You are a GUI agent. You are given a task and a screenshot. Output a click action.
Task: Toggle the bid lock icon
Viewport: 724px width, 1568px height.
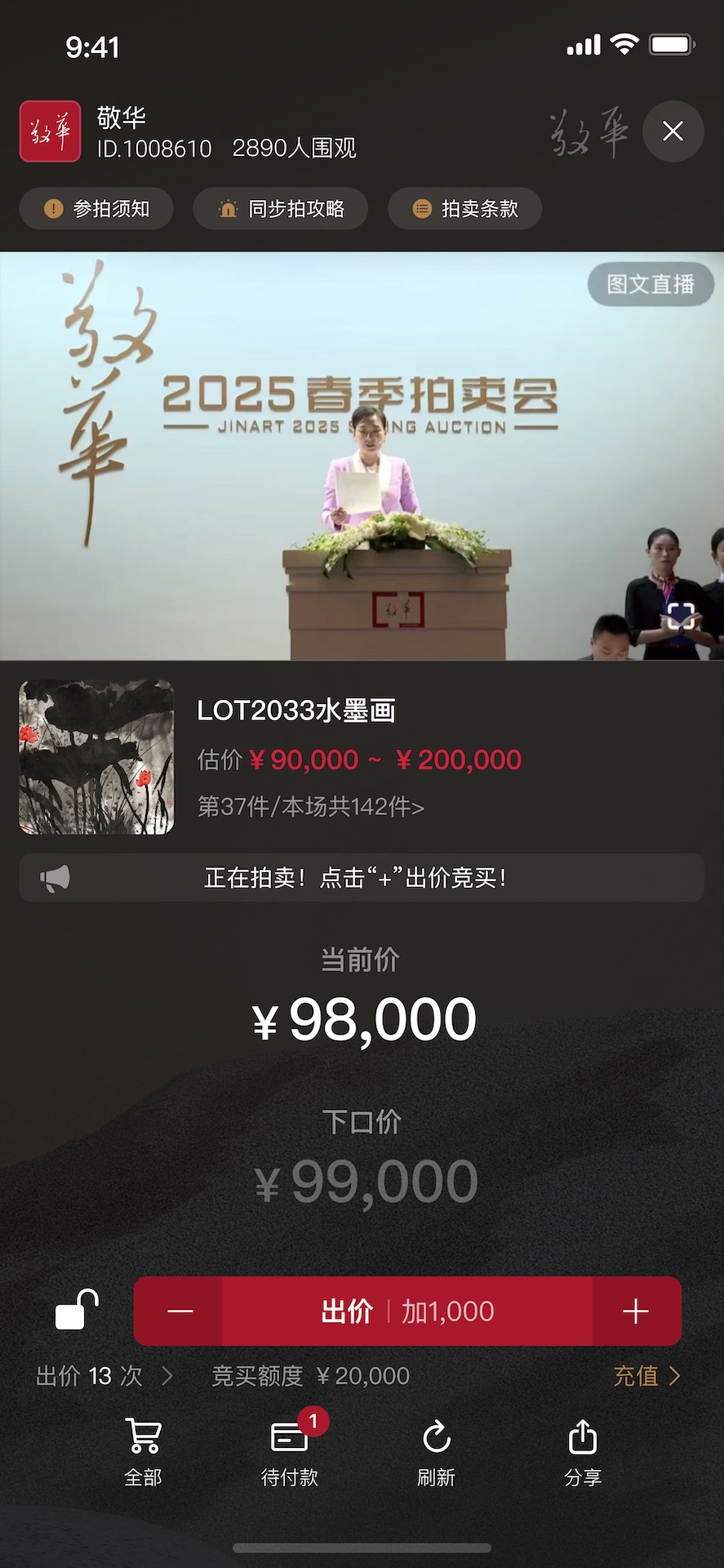click(76, 1310)
